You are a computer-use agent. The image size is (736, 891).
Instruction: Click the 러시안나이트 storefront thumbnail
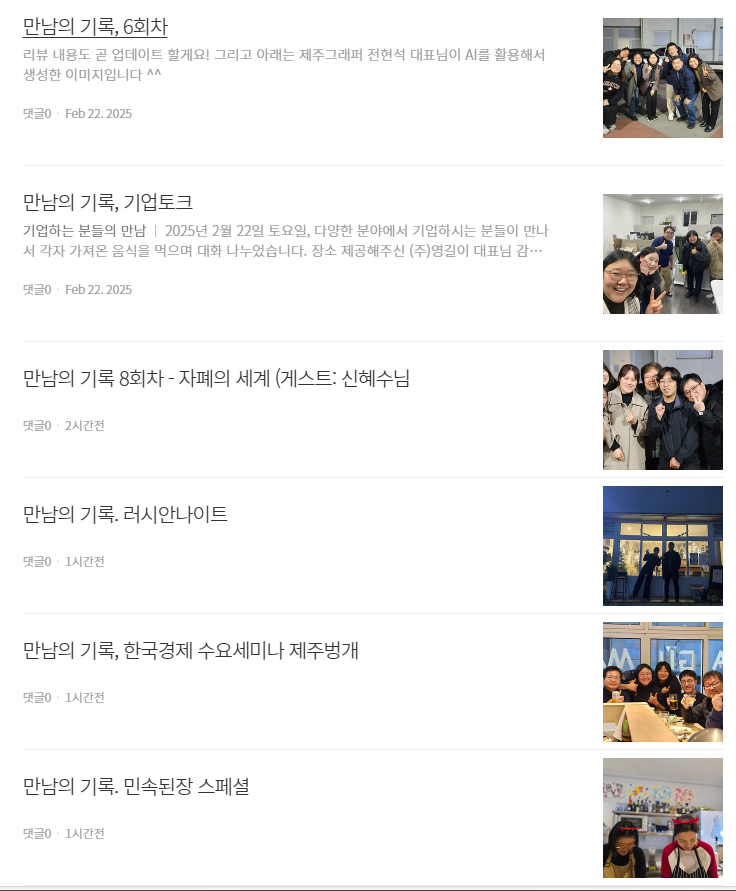point(662,545)
